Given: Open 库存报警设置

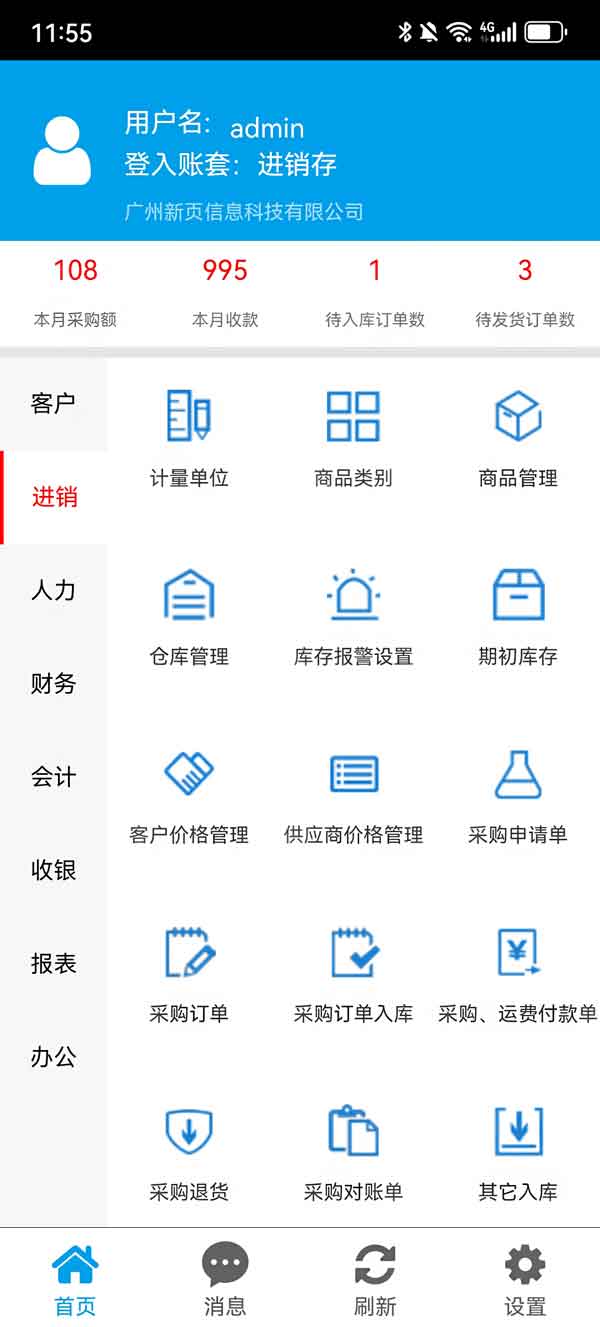Looking at the screenshot, I should [x=353, y=615].
